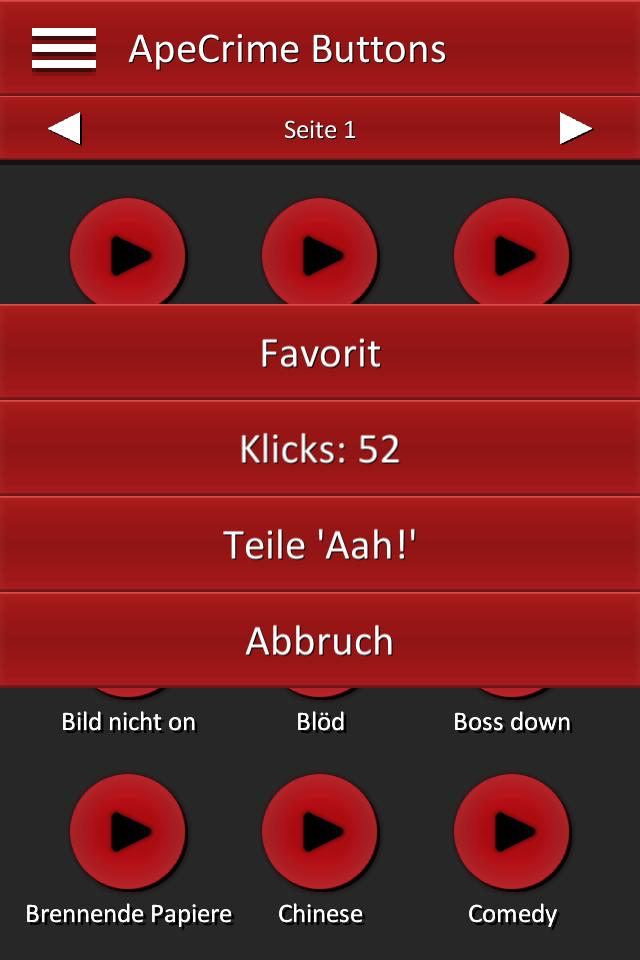
Task: Go to the previous page arrow
Action: coord(65,129)
